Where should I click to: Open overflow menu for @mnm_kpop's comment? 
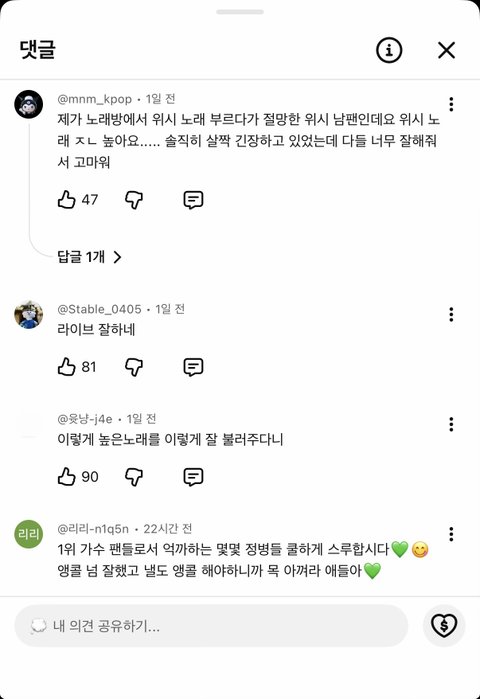click(451, 104)
